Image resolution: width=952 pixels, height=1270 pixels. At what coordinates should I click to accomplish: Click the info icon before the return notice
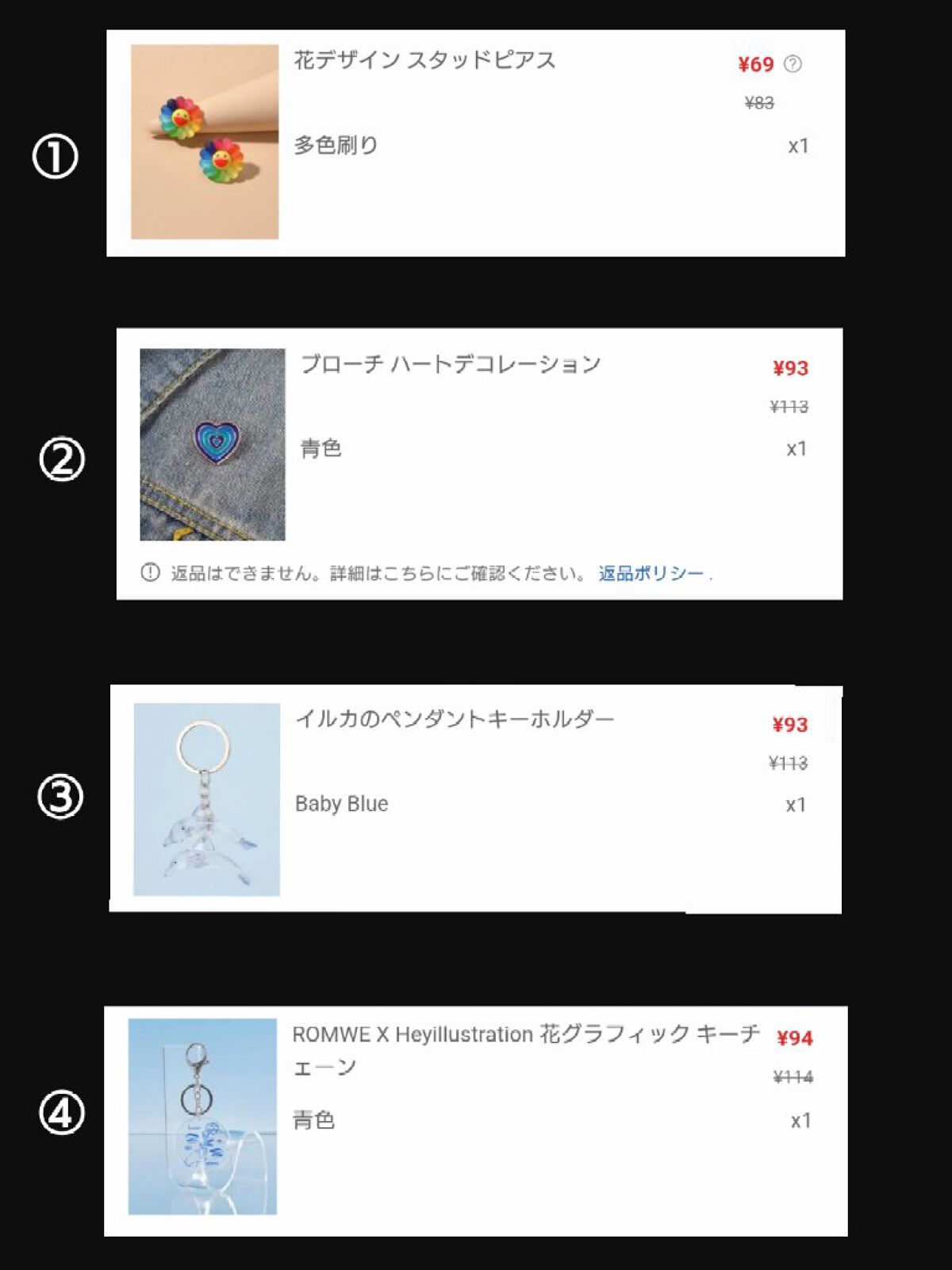click(150, 570)
